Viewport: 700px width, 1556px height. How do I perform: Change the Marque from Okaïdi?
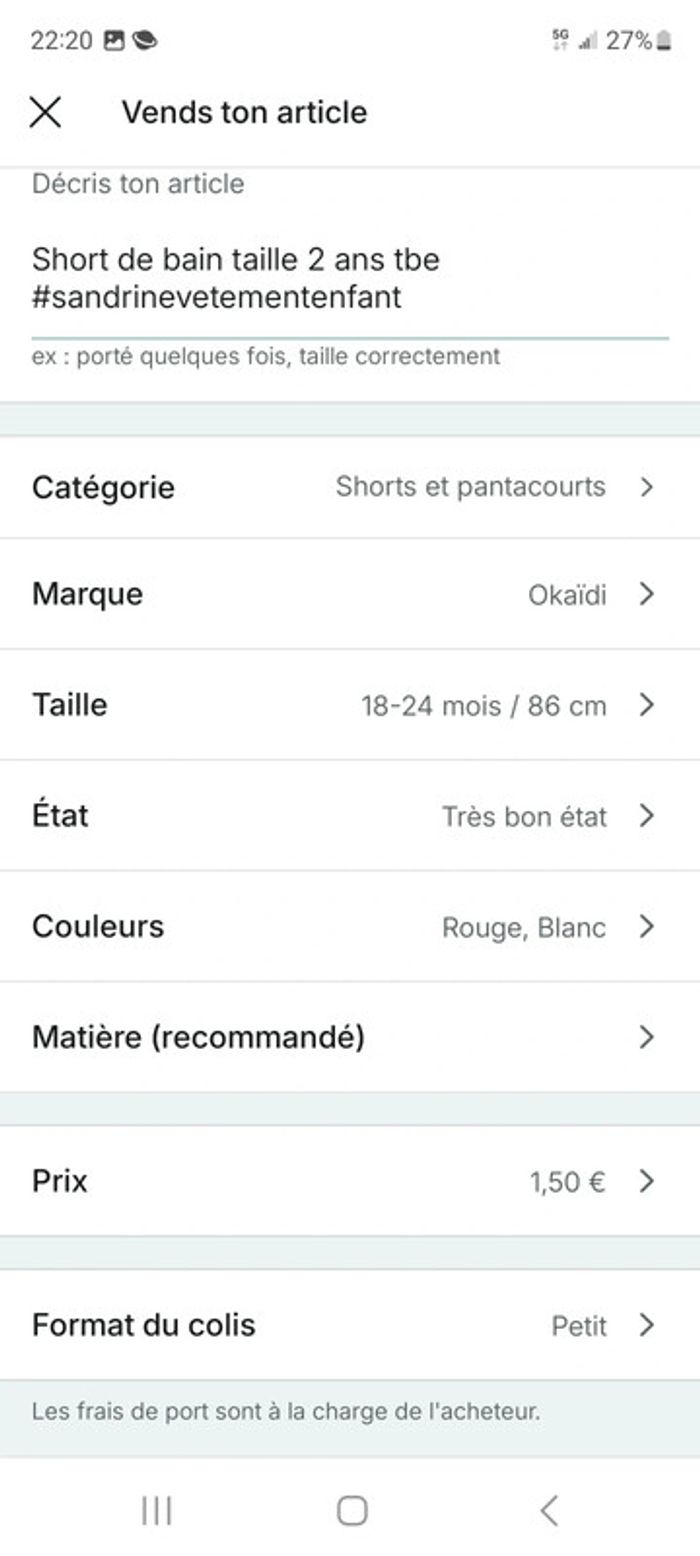click(x=350, y=594)
